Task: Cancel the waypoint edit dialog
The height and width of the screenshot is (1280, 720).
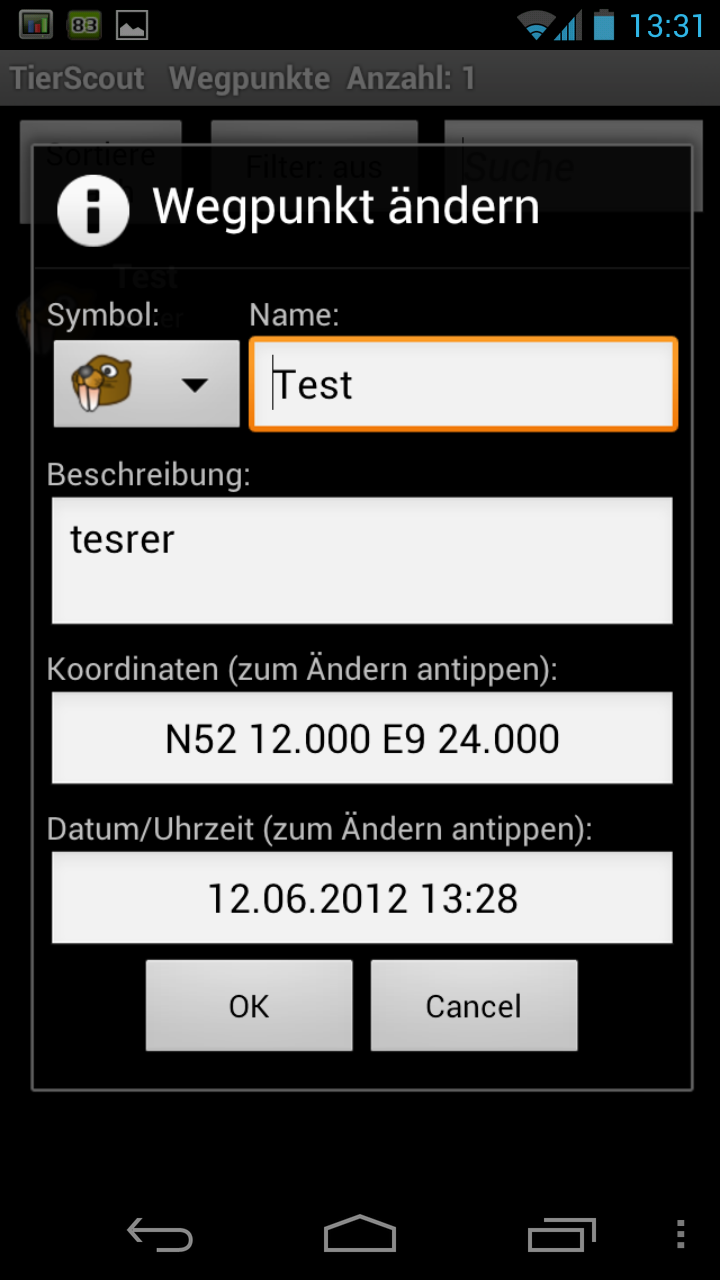Action: (474, 1005)
